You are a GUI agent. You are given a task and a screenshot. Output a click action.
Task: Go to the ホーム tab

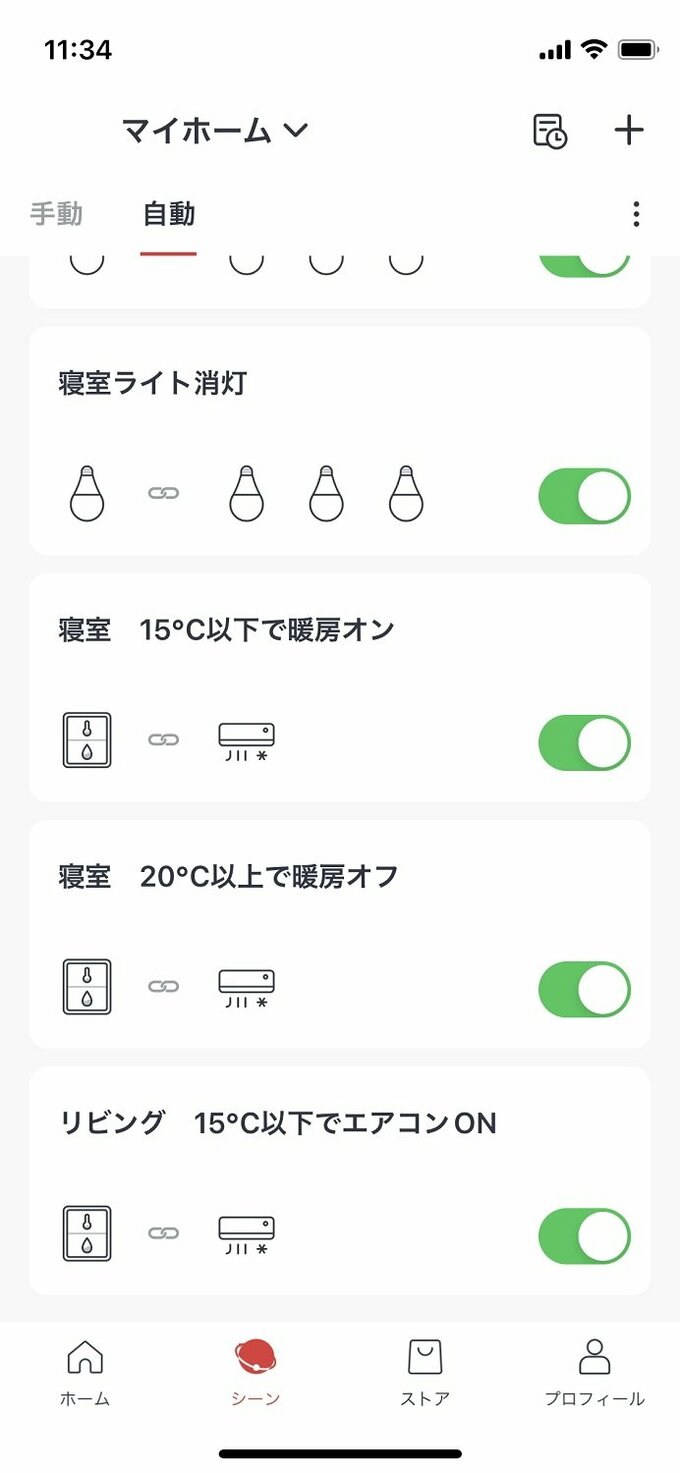click(85, 1372)
